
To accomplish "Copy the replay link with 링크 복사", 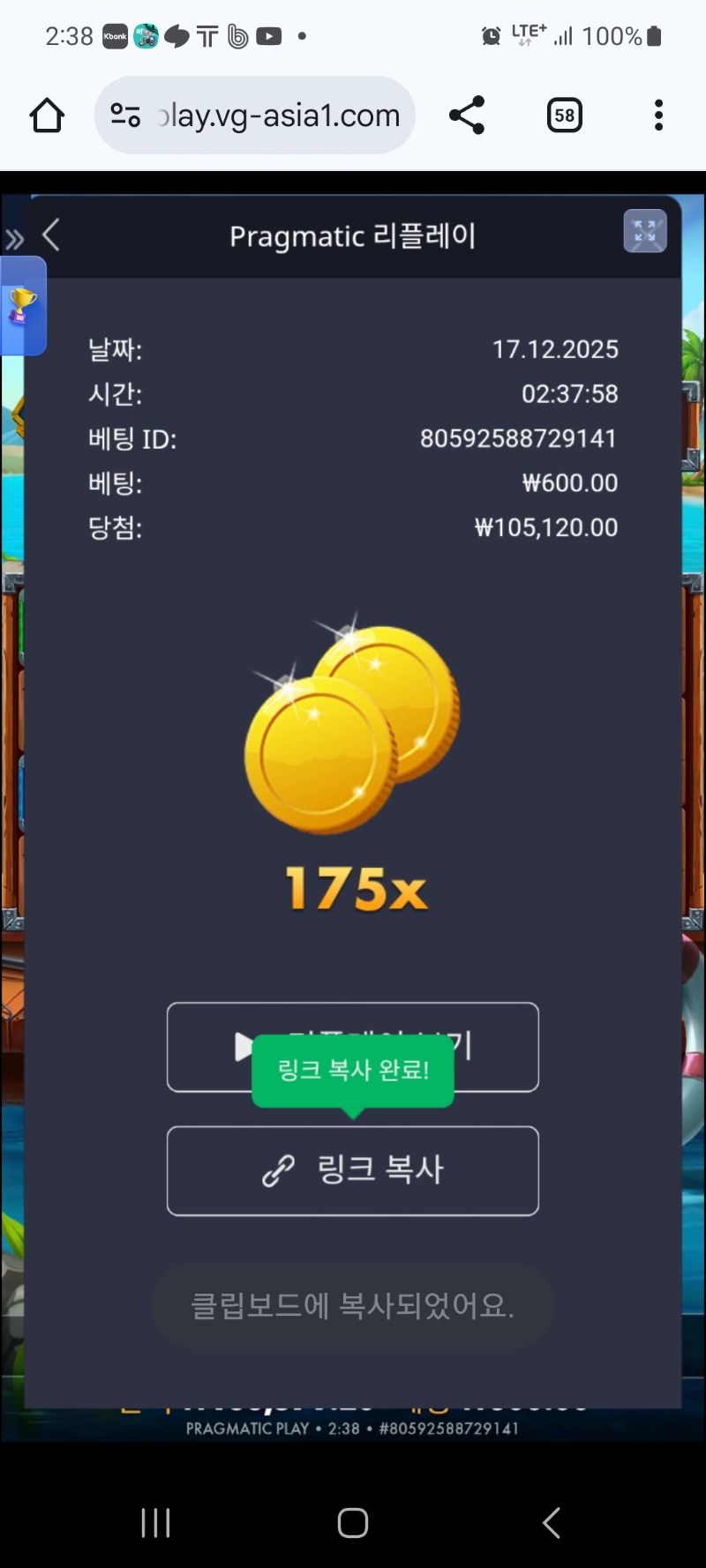I will tap(353, 1170).
